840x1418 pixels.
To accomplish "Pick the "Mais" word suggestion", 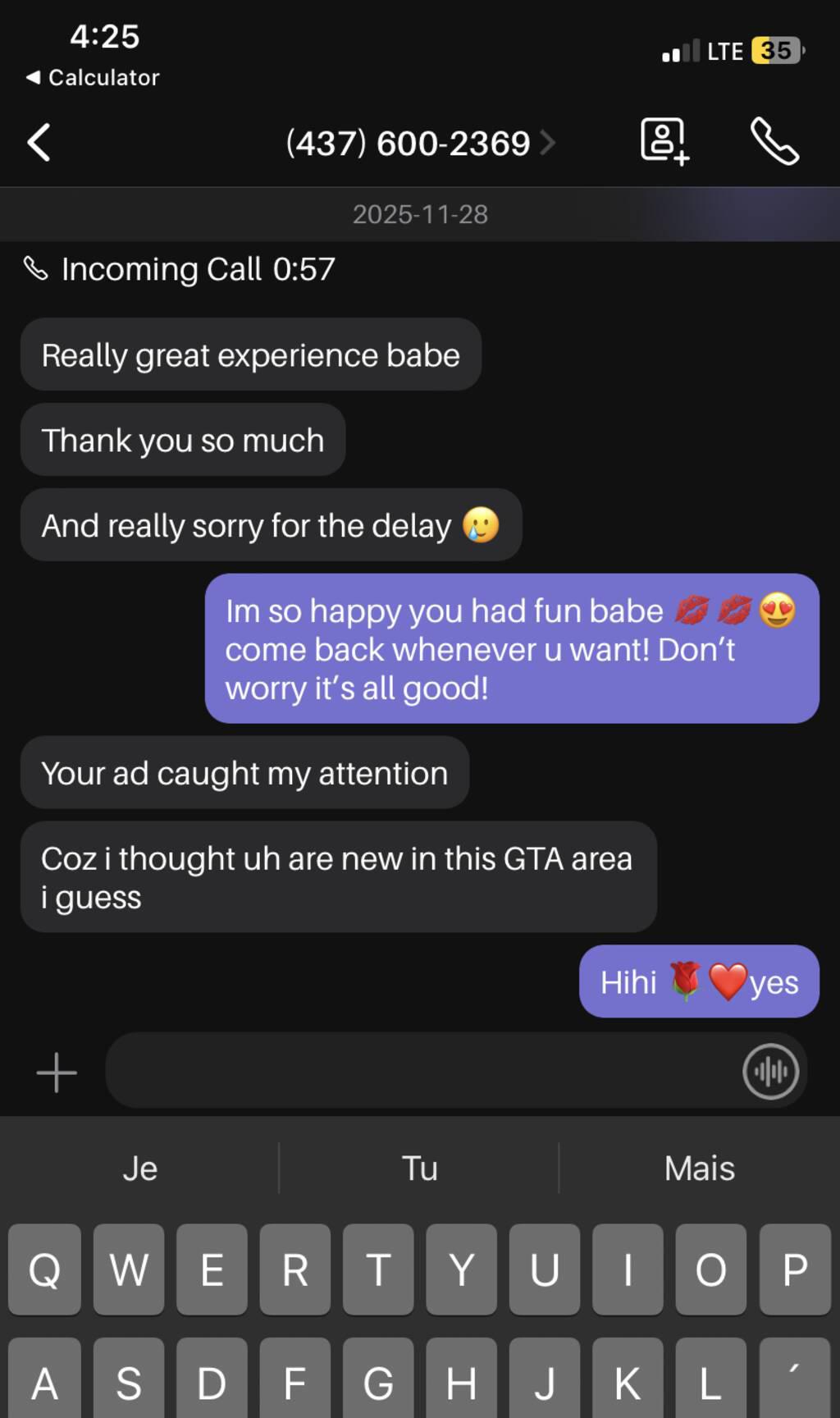I will pyautogui.click(x=699, y=1169).
